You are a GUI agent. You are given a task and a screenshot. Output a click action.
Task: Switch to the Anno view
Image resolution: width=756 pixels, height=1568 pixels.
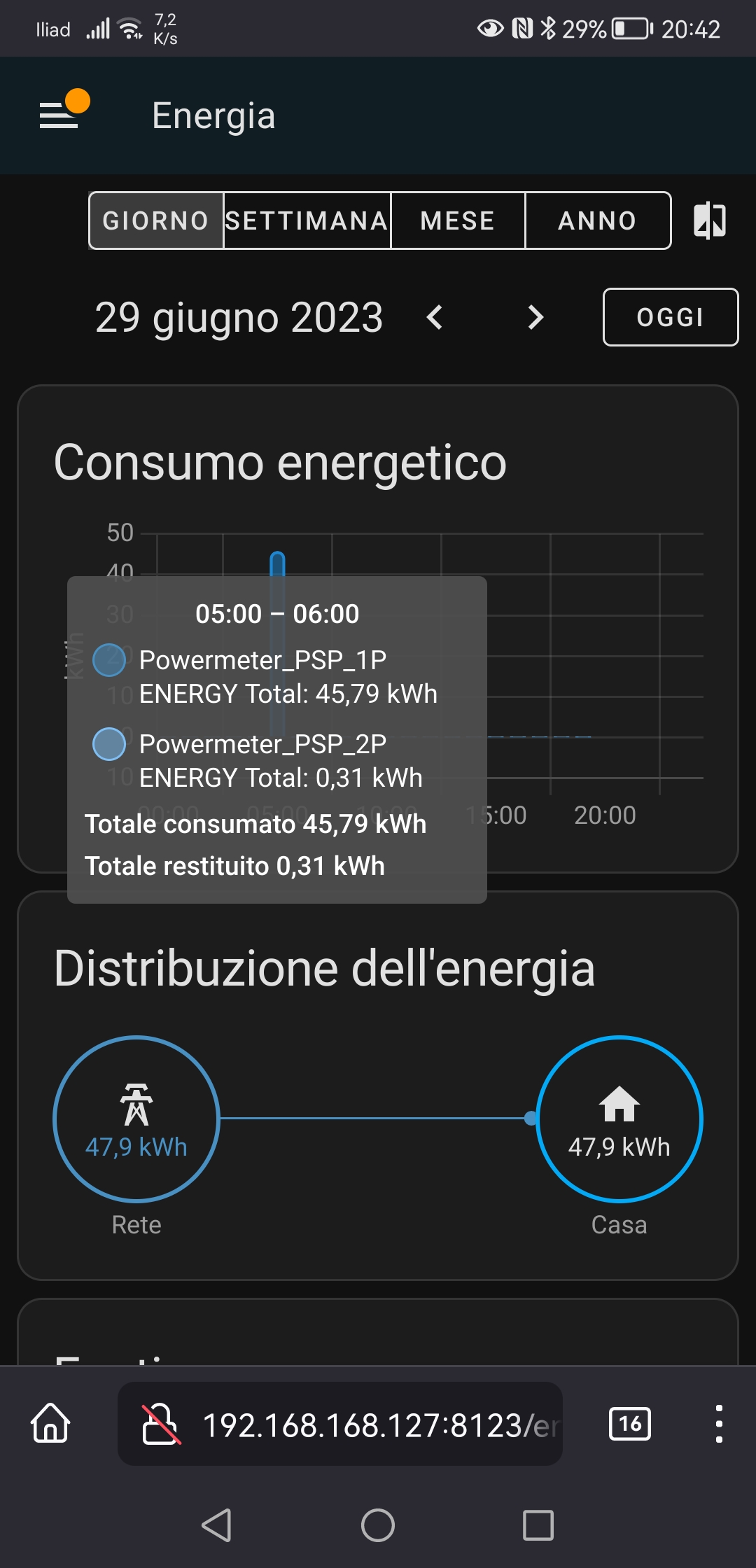pyautogui.click(x=597, y=220)
